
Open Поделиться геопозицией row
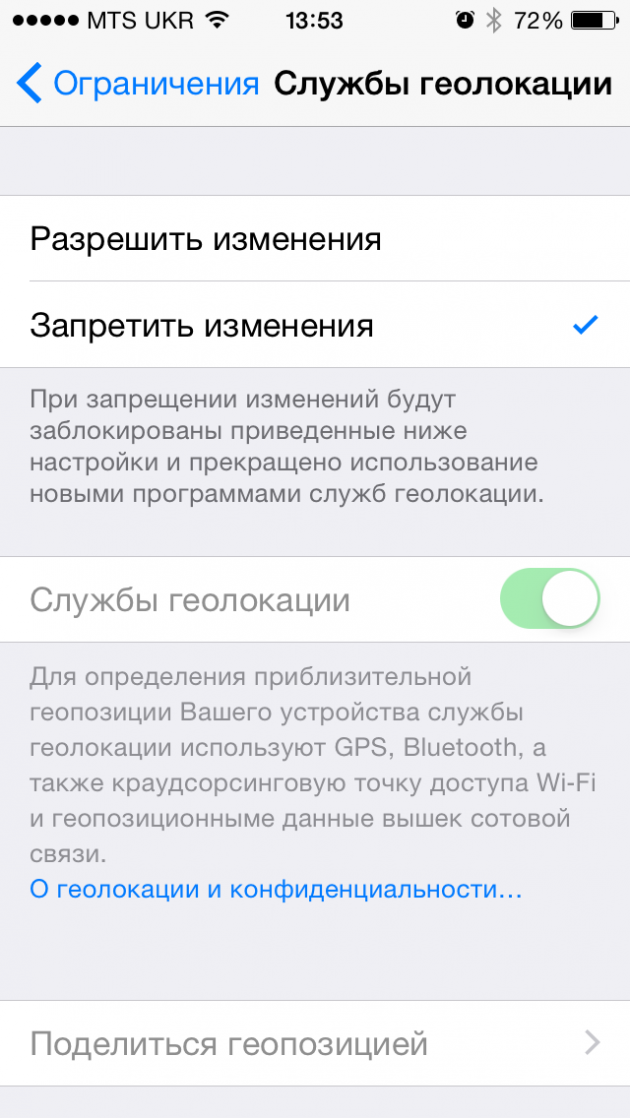315,1044
